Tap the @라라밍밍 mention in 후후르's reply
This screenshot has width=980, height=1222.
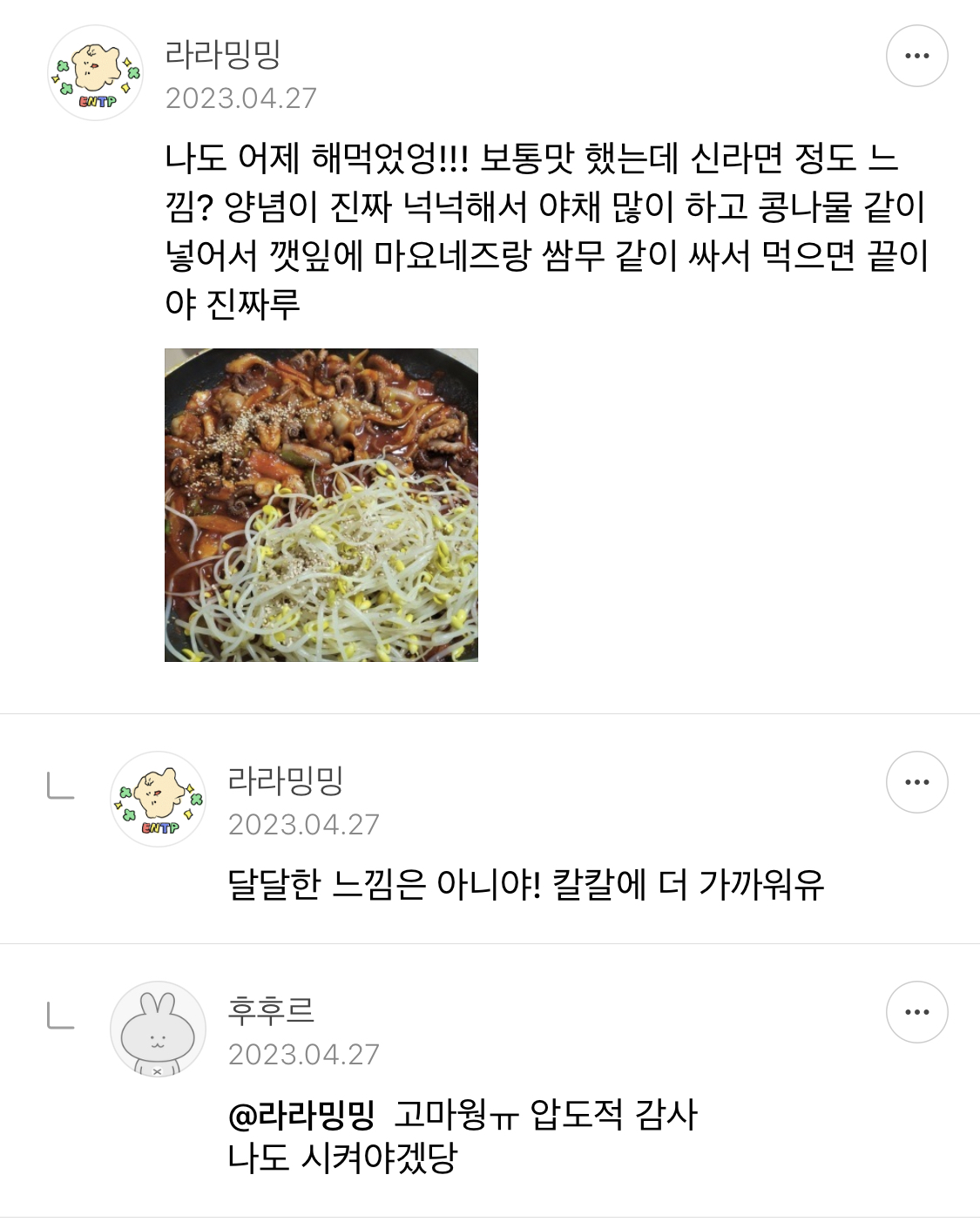click(x=301, y=1114)
